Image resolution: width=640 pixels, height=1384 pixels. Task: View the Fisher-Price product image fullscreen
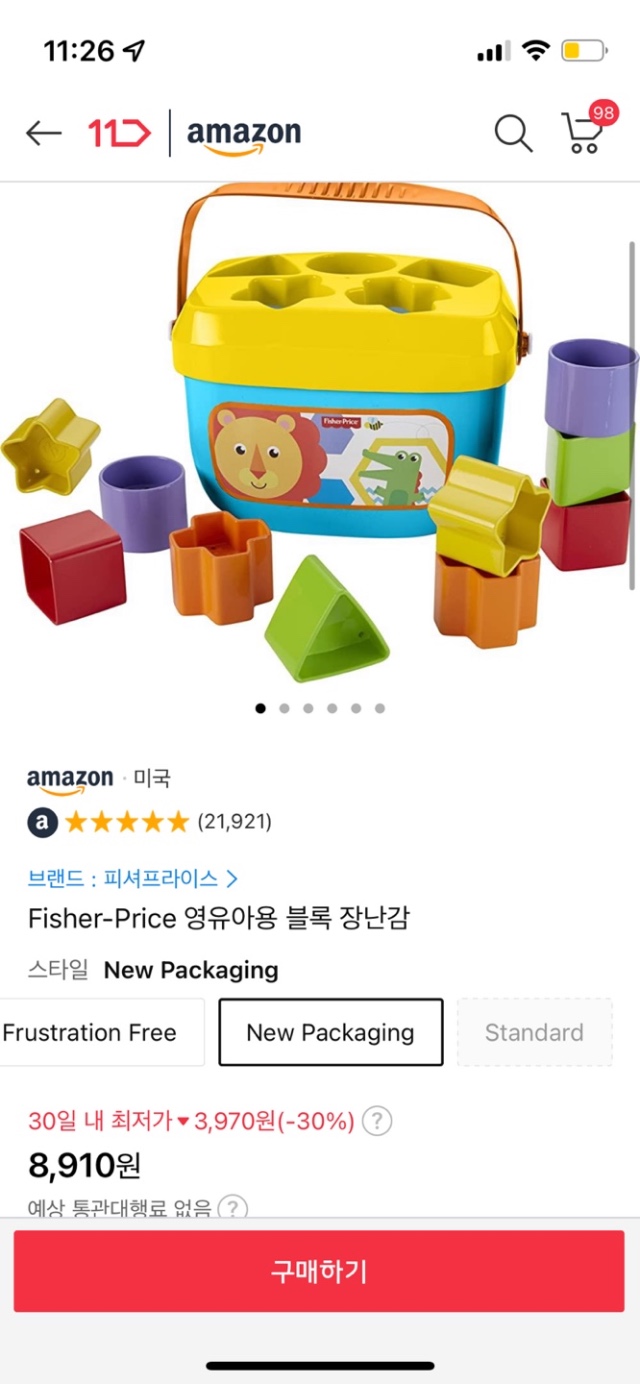point(320,430)
